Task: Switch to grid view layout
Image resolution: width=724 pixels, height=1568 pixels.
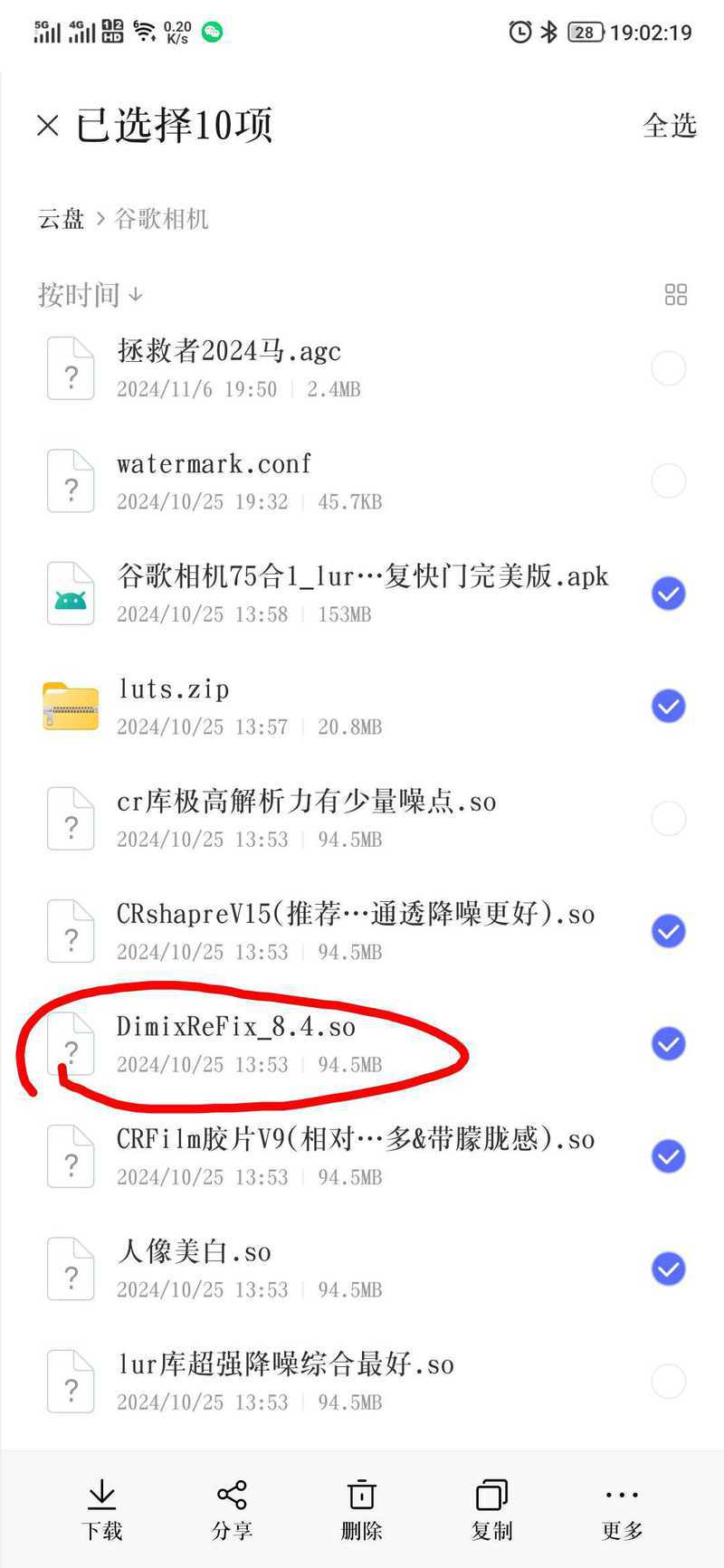Action: 675,294
